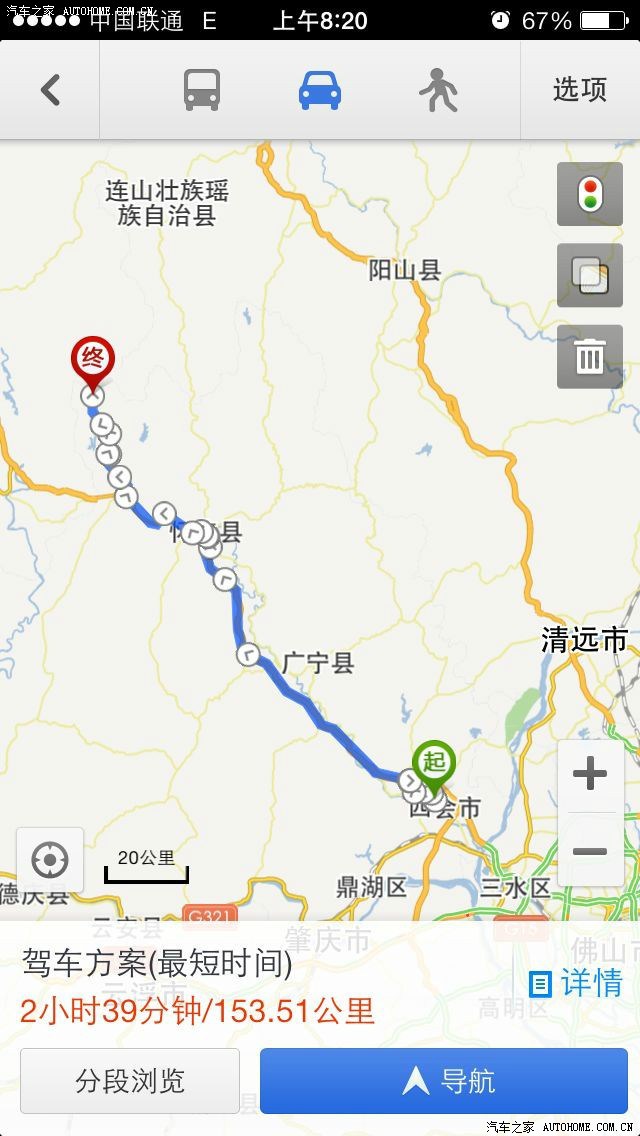The height and width of the screenshot is (1136, 640).
Task: Start 导航 navigation
Action: 444,1081
